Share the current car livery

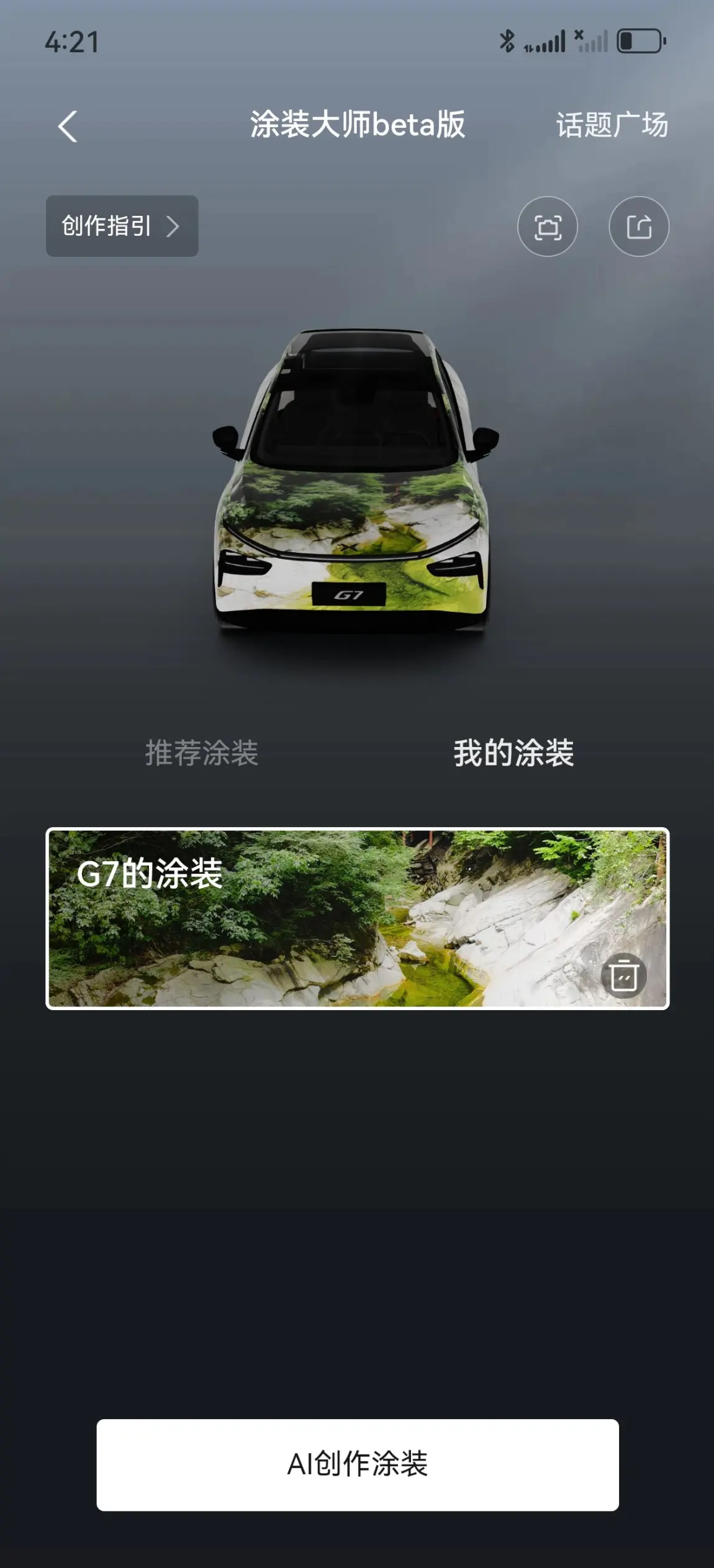pos(639,226)
